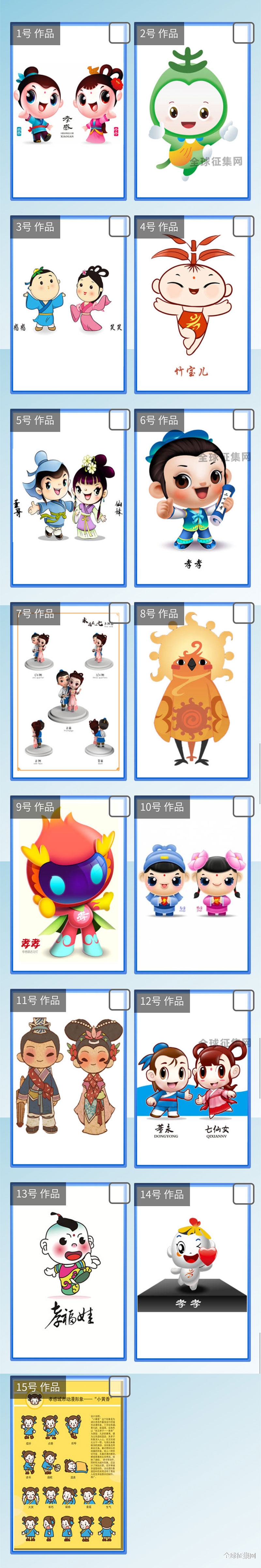Choose 9号作品 using its checkbox
Viewport: 261px width, 1568px height.
pos(119,807)
